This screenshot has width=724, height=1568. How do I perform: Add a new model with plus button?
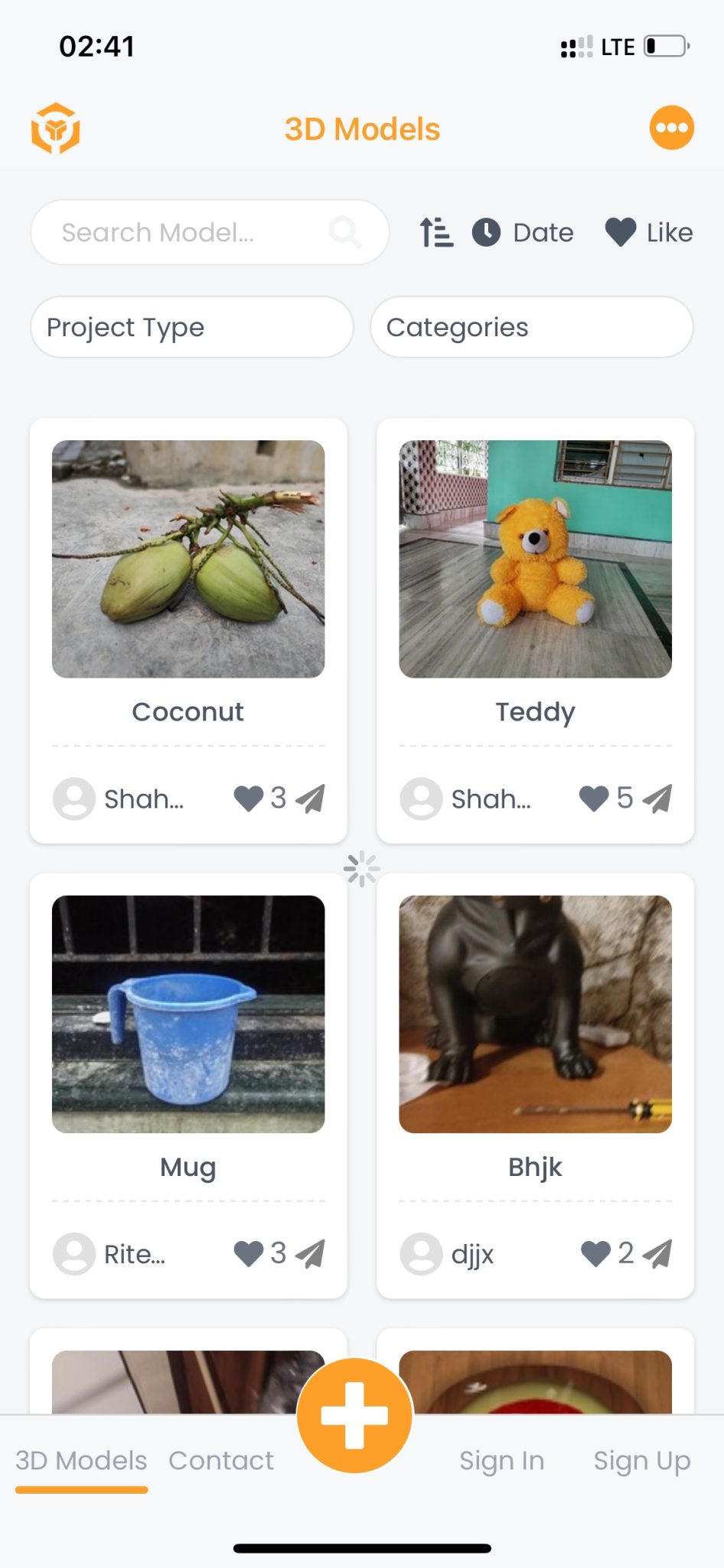click(x=354, y=1415)
